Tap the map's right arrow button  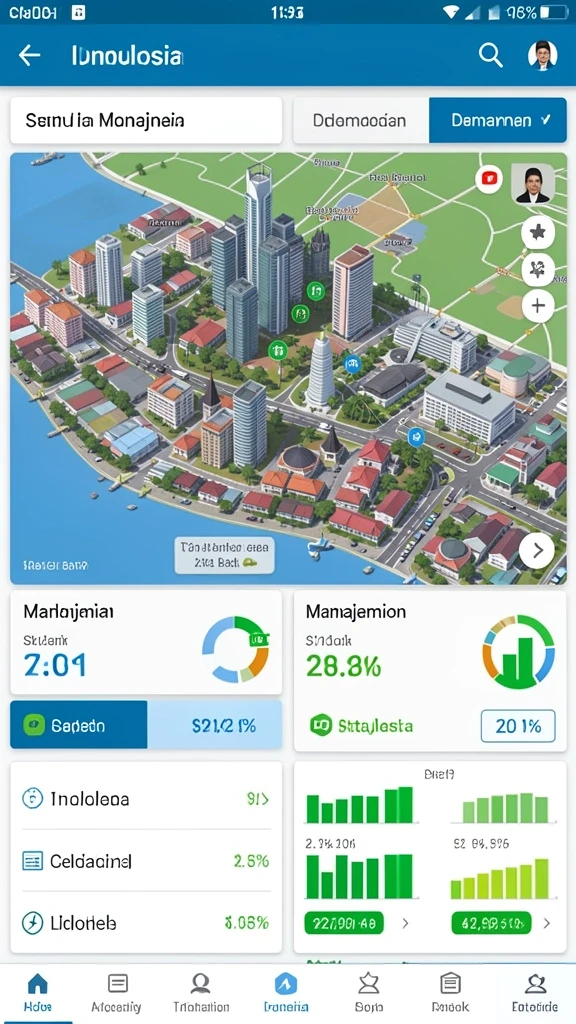click(537, 551)
